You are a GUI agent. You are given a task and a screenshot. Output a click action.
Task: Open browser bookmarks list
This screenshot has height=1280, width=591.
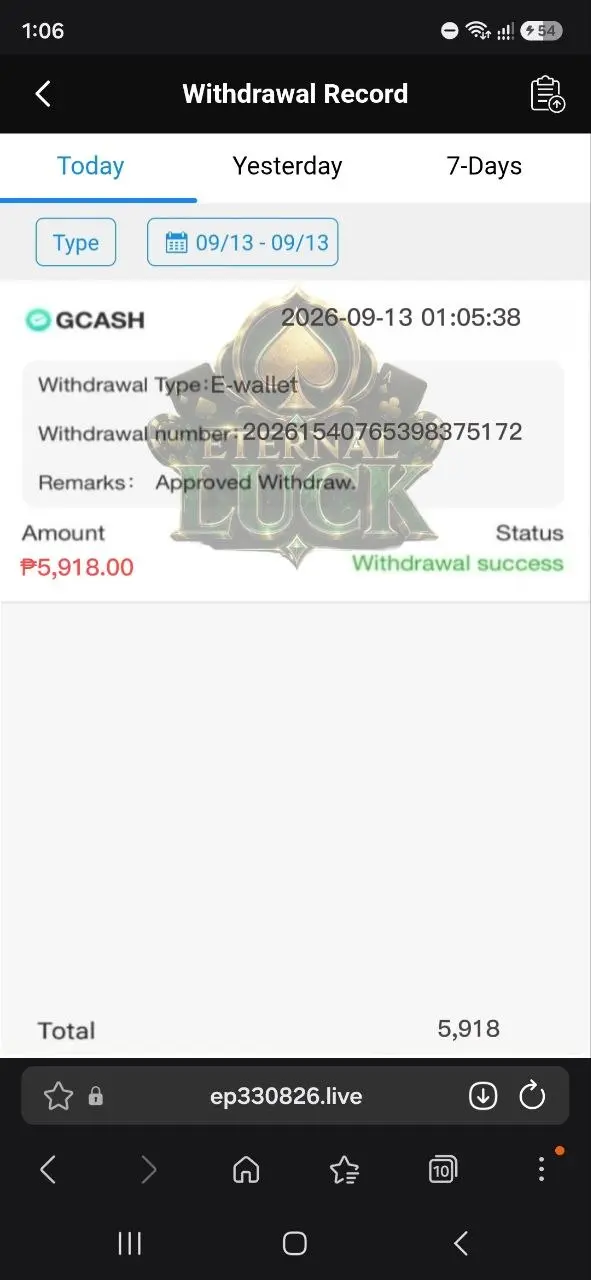tap(344, 1170)
